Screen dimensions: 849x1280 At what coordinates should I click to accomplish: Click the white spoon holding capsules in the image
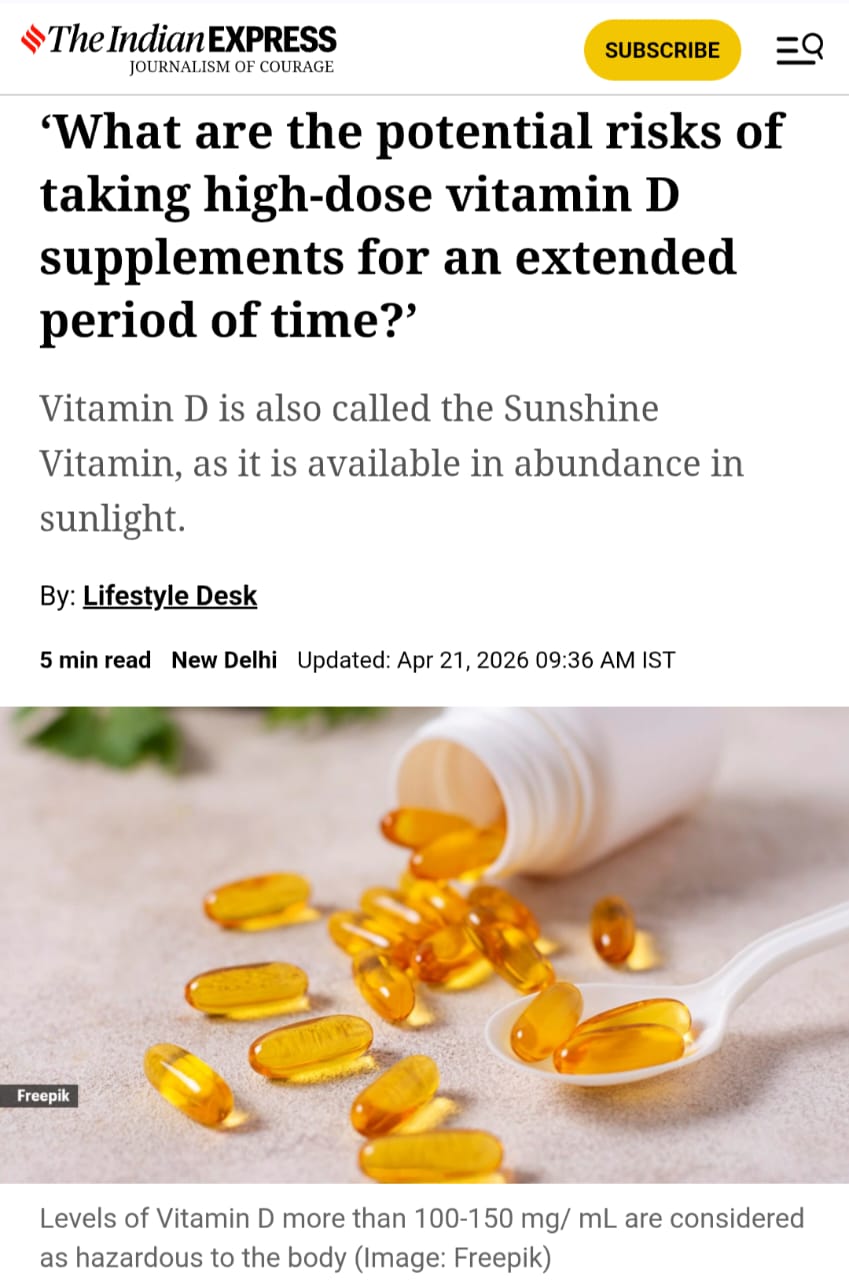[620, 1030]
